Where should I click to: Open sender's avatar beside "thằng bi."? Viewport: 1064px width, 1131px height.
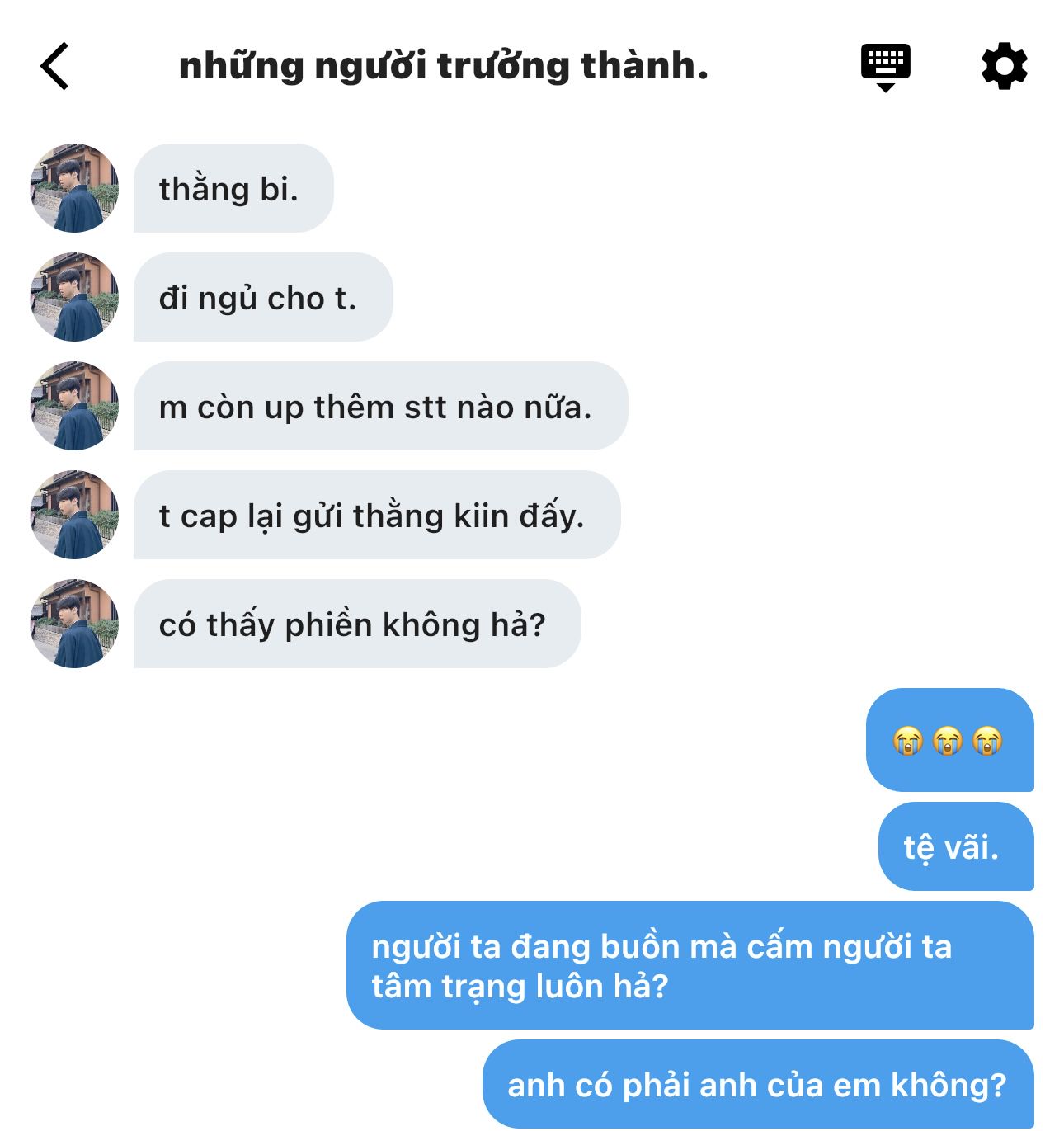coord(74,188)
